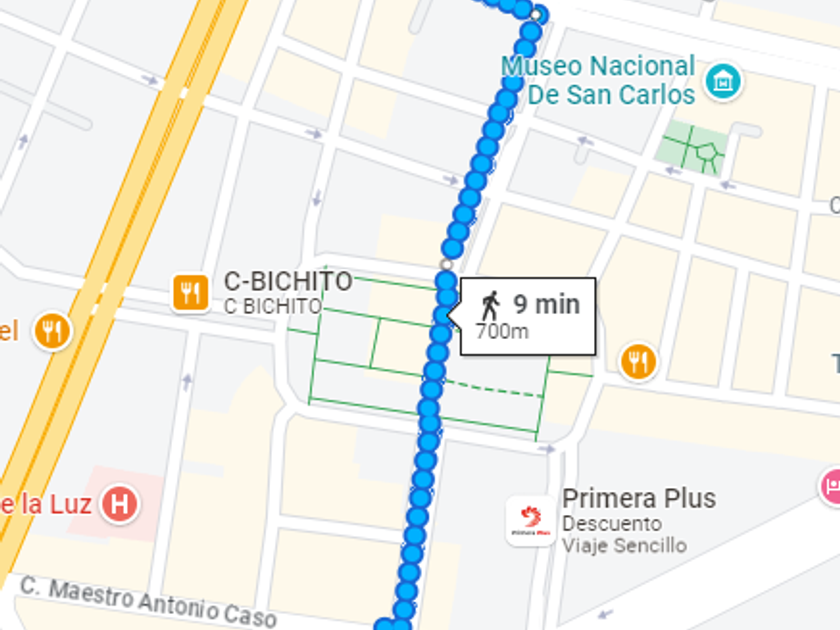Screen dimensions: 840x630
Task: Open the pink hotel marker at the map edge
Action: [831, 486]
